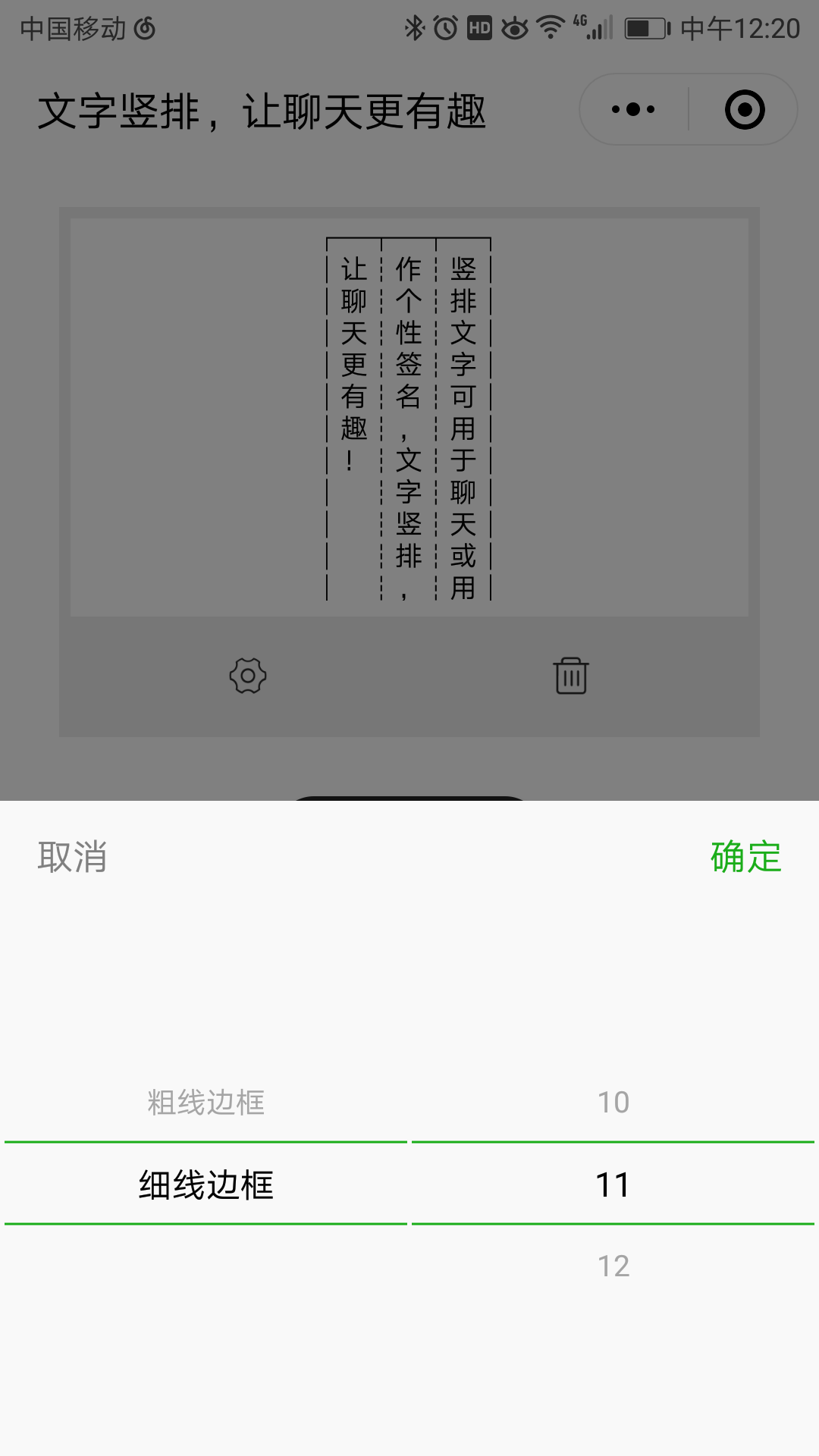The height and width of the screenshot is (1456, 819).
Task: Cancel the border picker with 取消
Action: click(72, 857)
